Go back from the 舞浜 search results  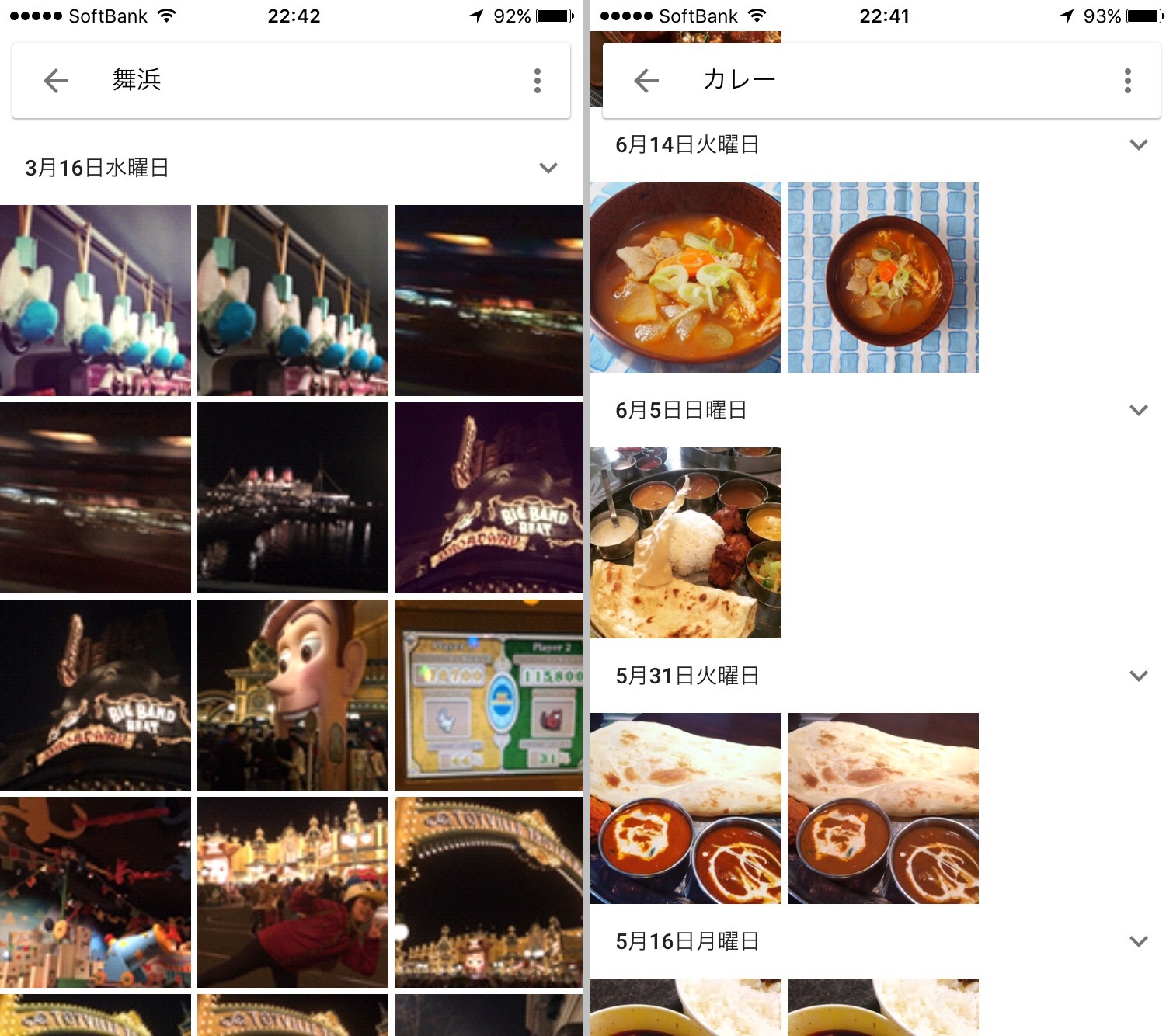(x=56, y=81)
